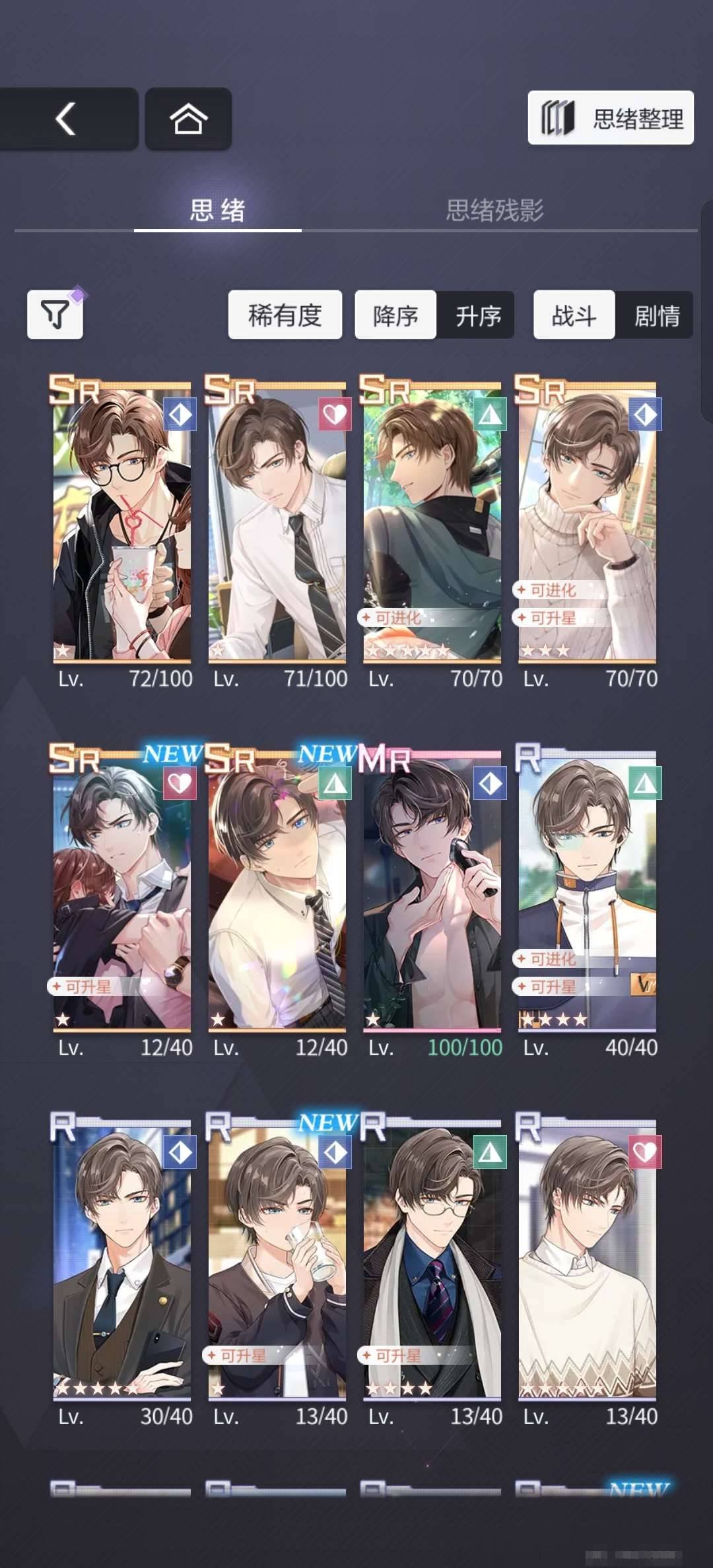Switch to 剧情 view mode

656,315
